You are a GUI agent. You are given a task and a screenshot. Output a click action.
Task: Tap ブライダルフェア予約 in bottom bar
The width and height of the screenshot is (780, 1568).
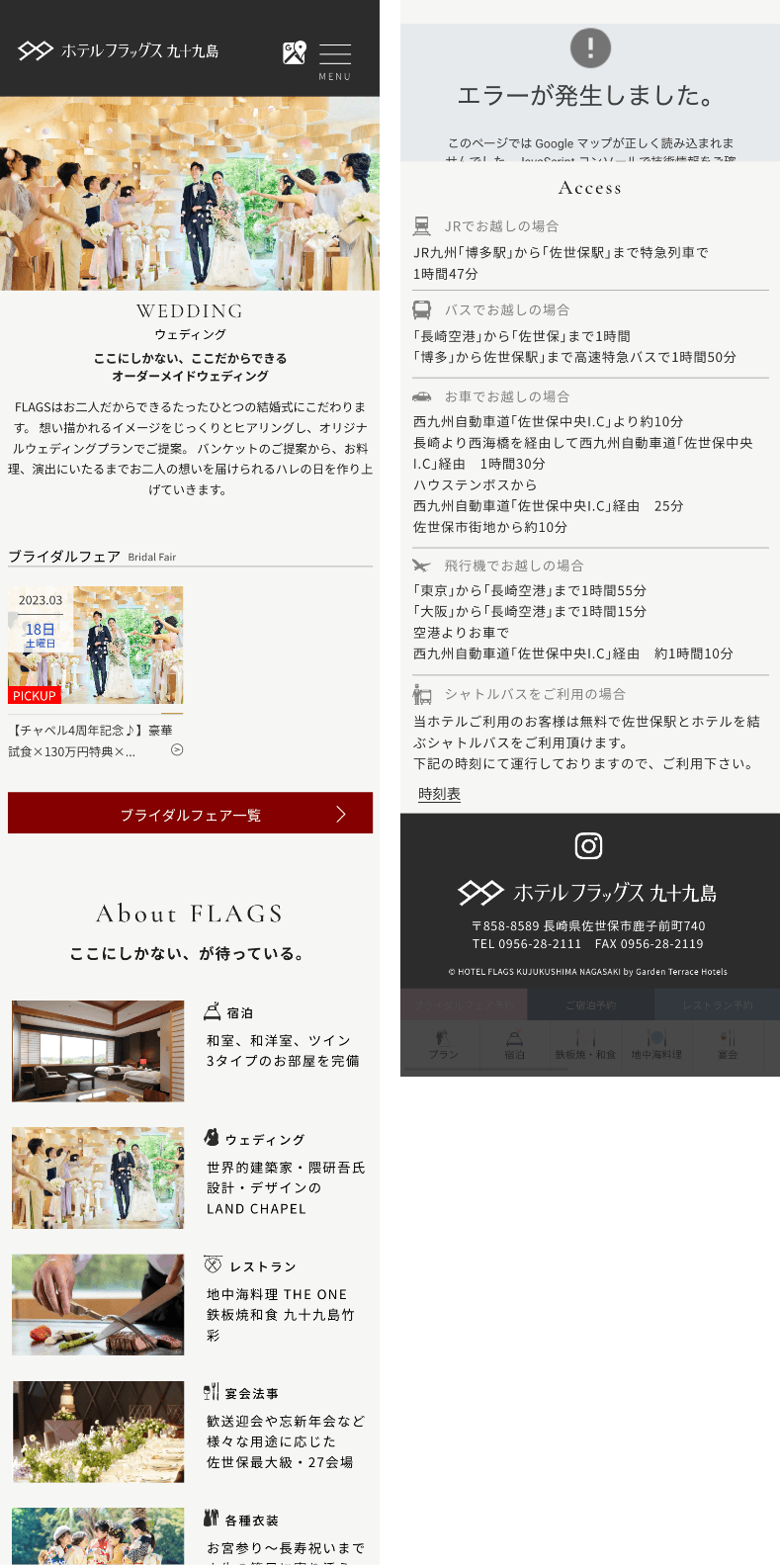coord(464,1004)
